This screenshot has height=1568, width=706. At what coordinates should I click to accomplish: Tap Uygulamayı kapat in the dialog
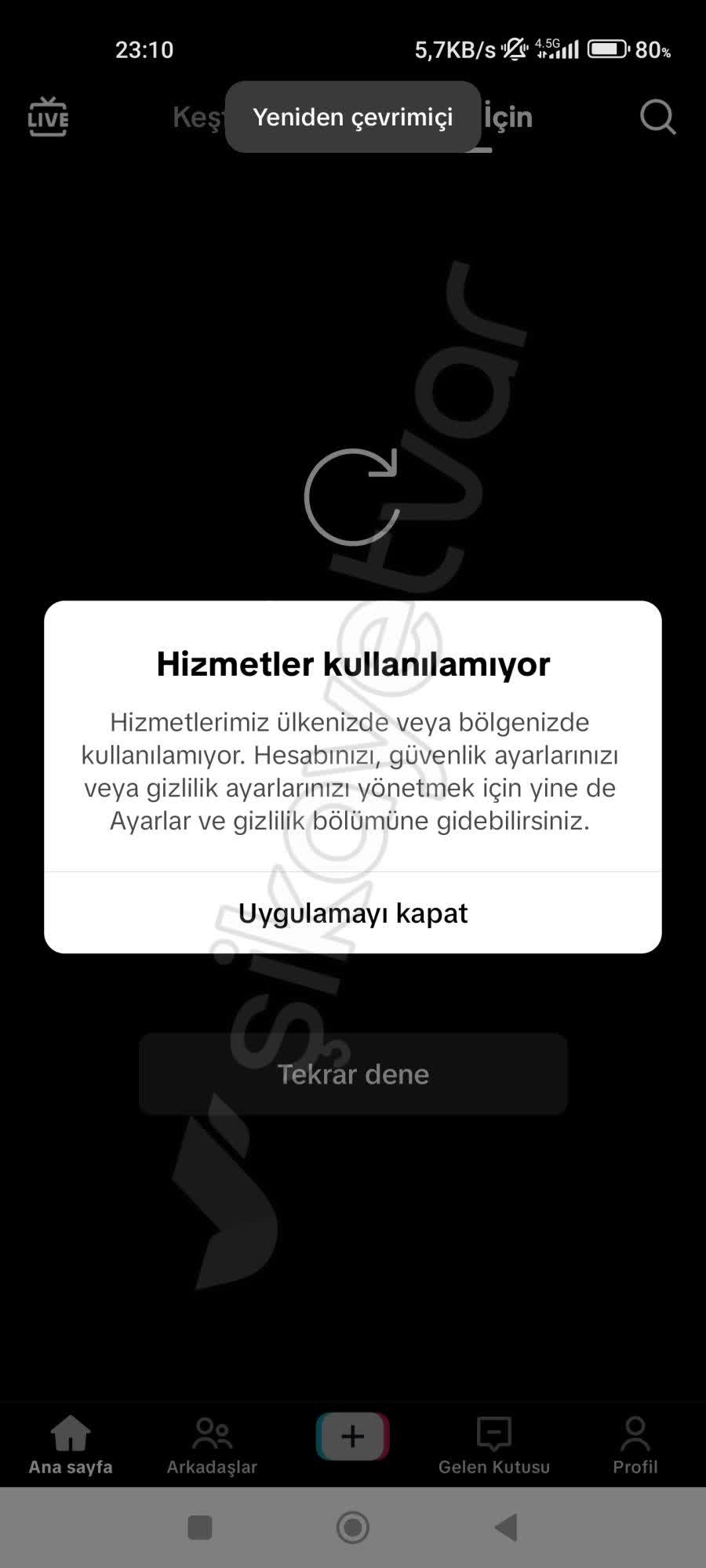(353, 913)
